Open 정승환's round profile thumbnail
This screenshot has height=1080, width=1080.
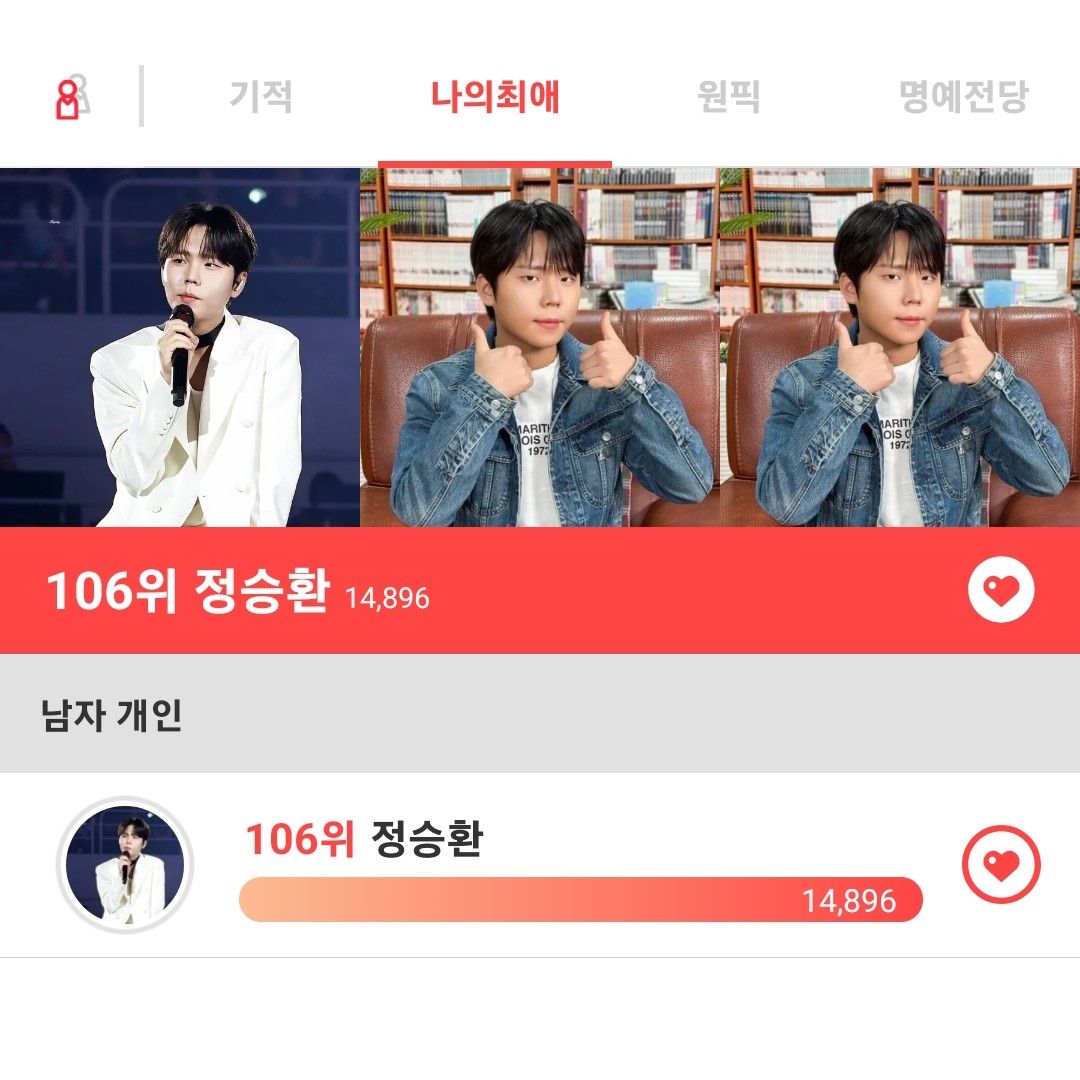click(125, 865)
